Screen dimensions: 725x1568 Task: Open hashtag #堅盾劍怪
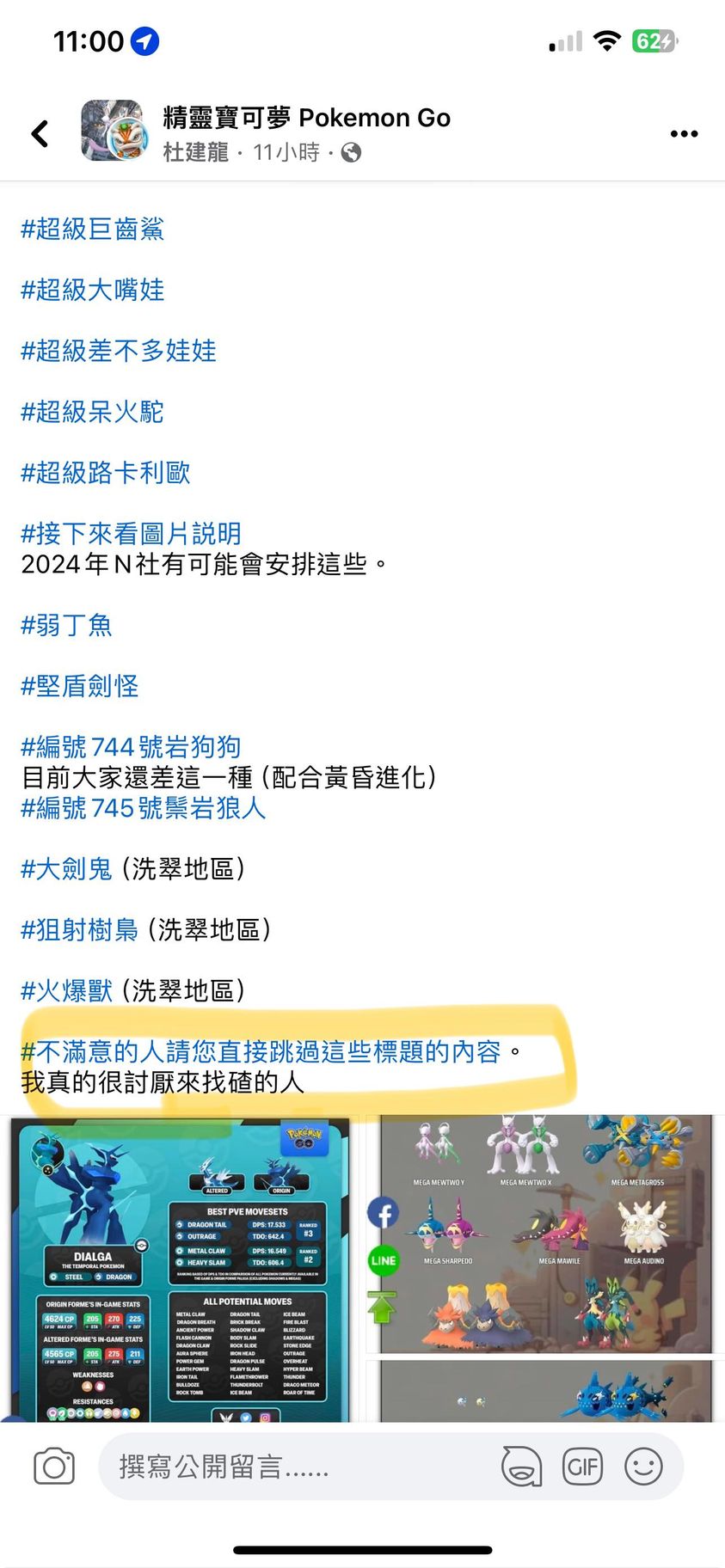(79, 687)
